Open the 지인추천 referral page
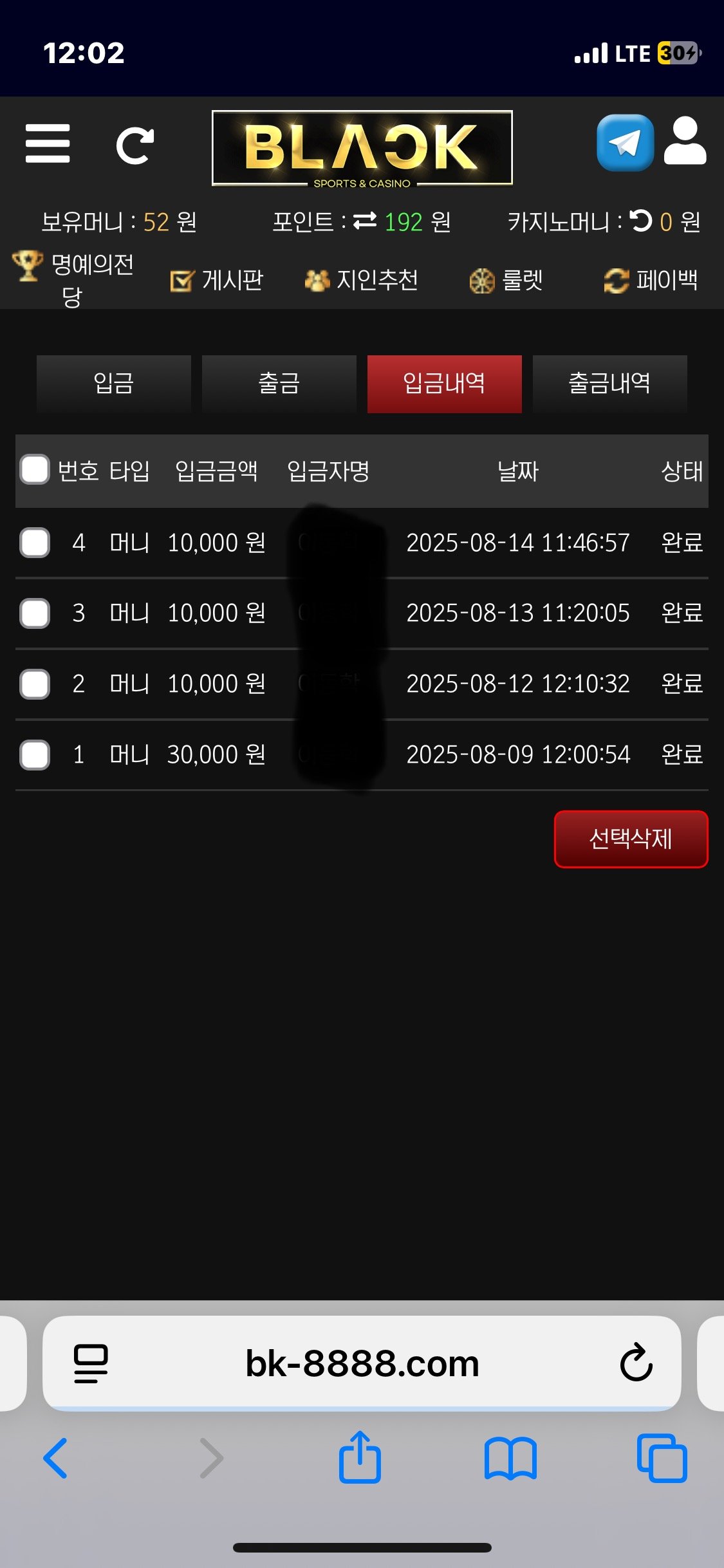724x1568 pixels. click(362, 280)
